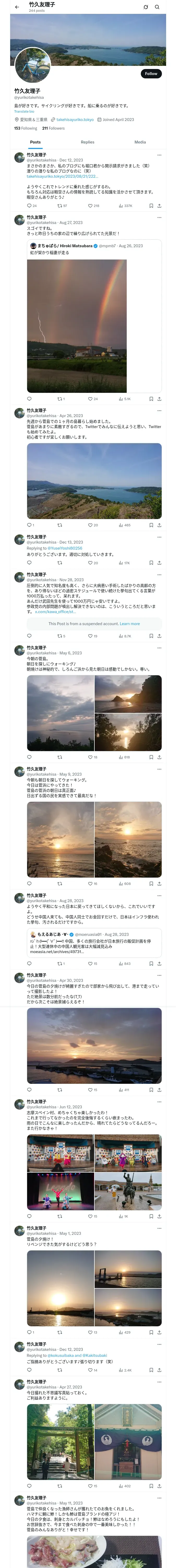This screenshot has height=1568, width=176.
Task: Switch to the Replies tab
Action: point(87,142)
